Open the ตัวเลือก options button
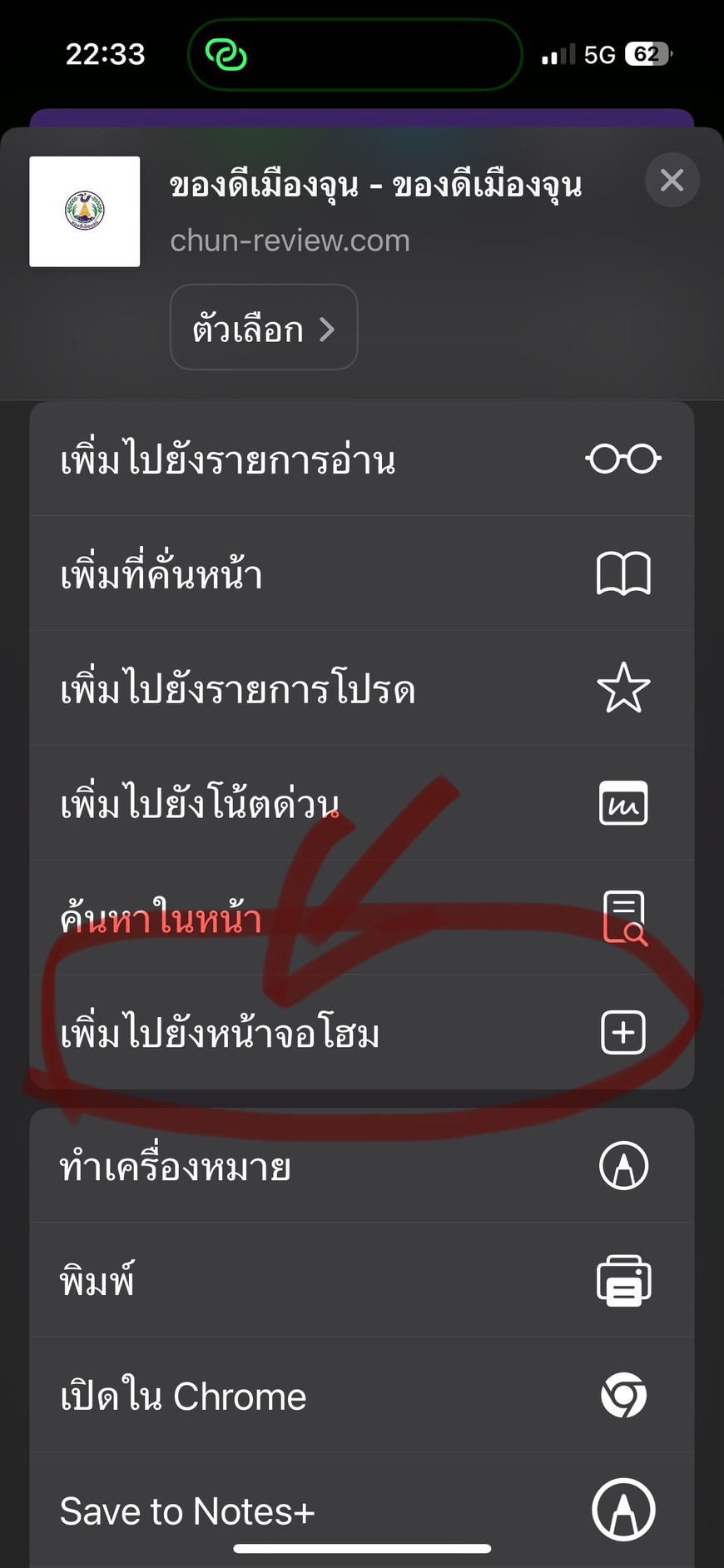This screenshot has height=1568, width=724. pyautogui.click(x=264, y=327)
